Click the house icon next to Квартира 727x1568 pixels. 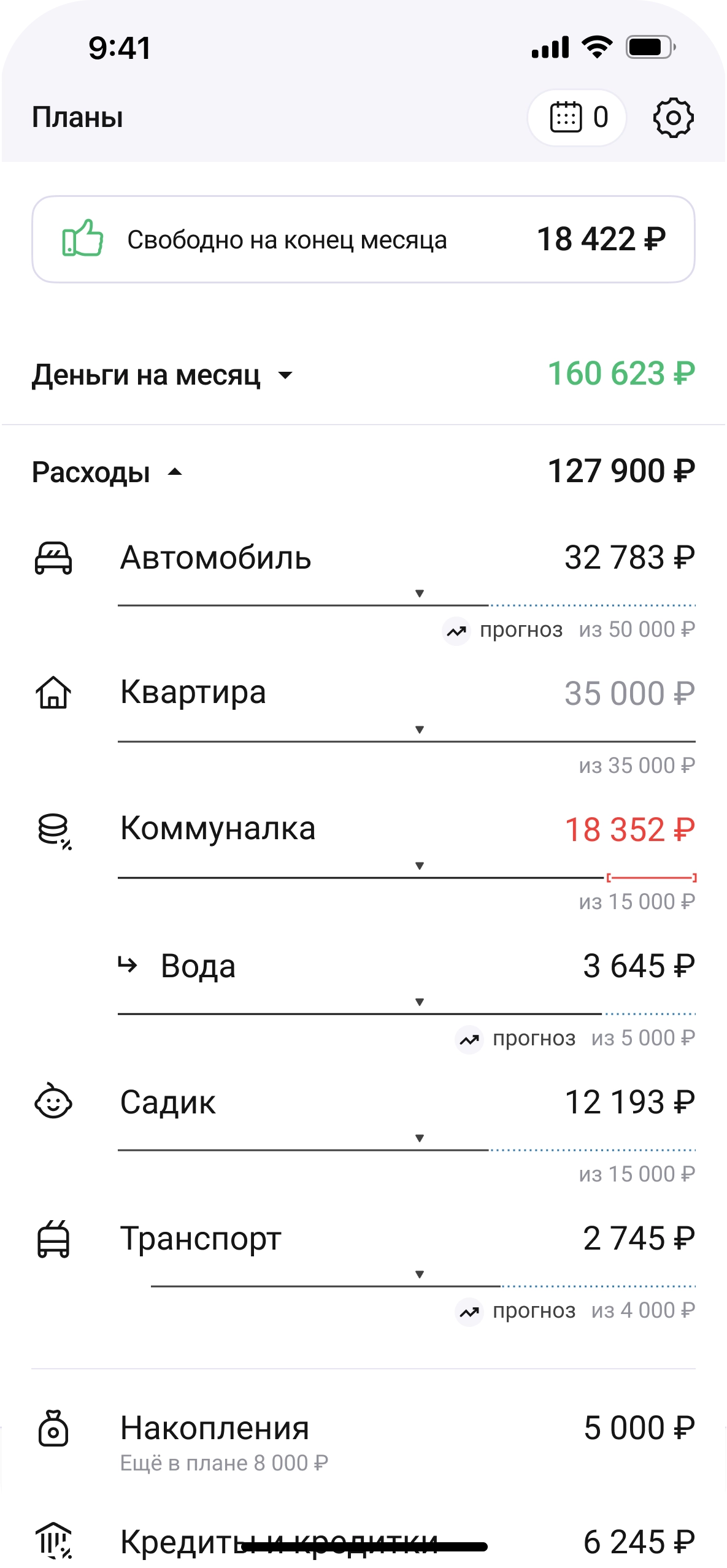click(54, 693)
